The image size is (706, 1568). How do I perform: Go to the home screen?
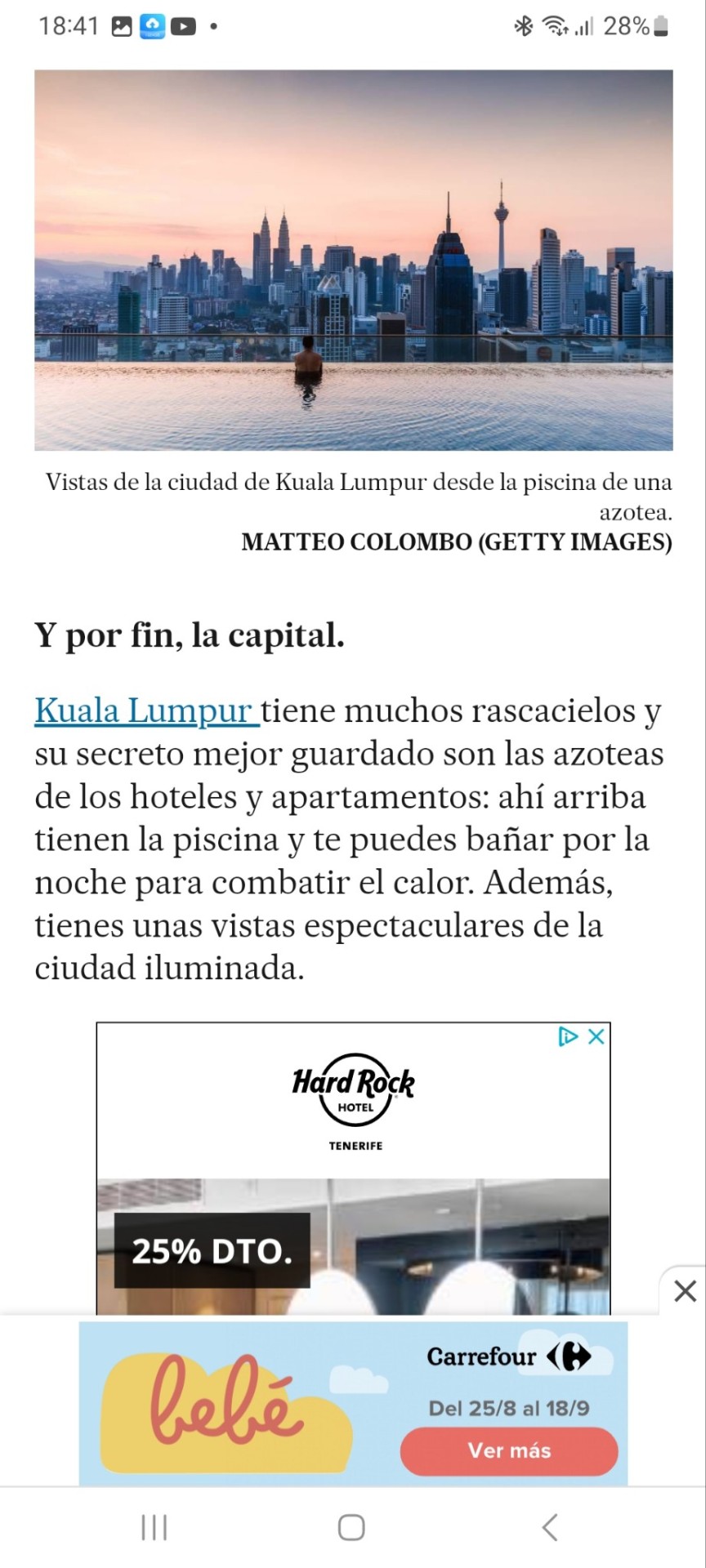click(x=351, y=1526)
